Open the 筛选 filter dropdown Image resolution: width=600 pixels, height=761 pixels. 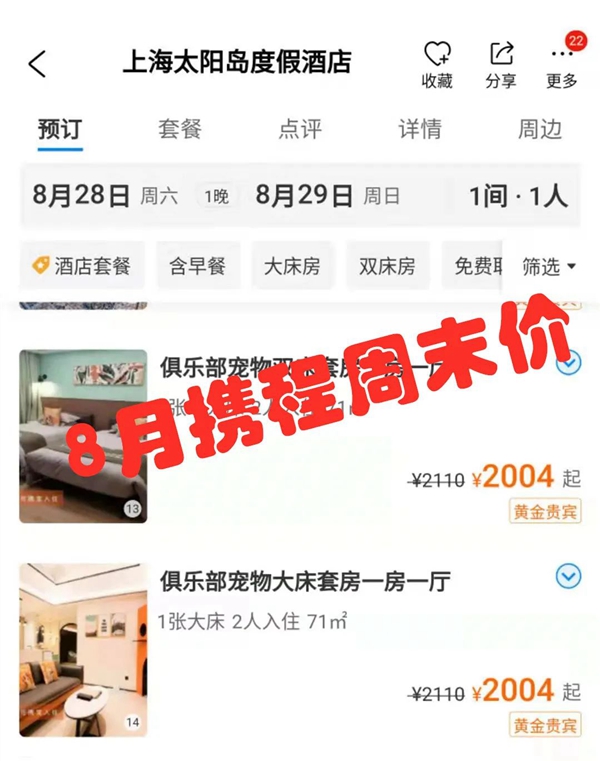pyautogui.click(x=549, y=266)
